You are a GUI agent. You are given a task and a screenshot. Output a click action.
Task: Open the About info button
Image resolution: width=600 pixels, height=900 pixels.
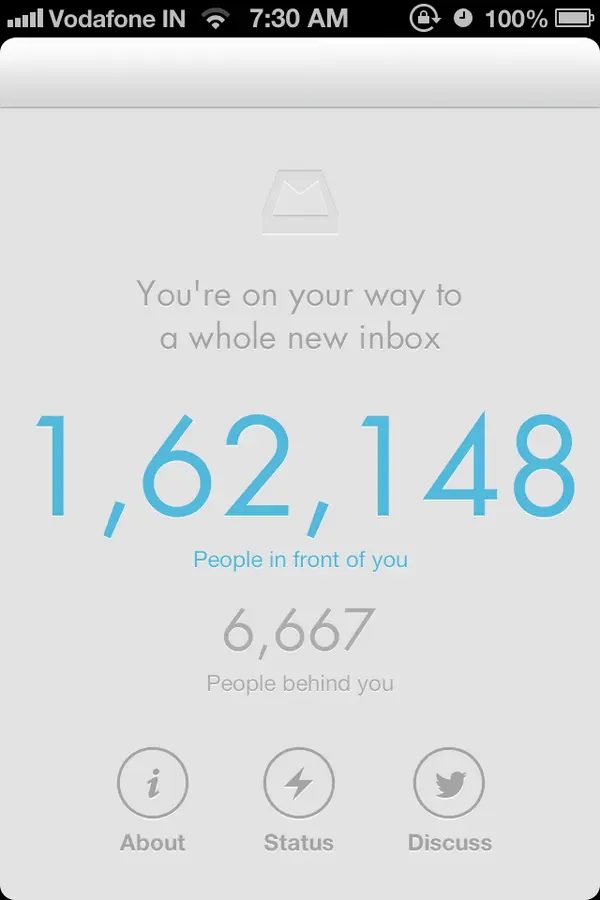pos(153,783)
